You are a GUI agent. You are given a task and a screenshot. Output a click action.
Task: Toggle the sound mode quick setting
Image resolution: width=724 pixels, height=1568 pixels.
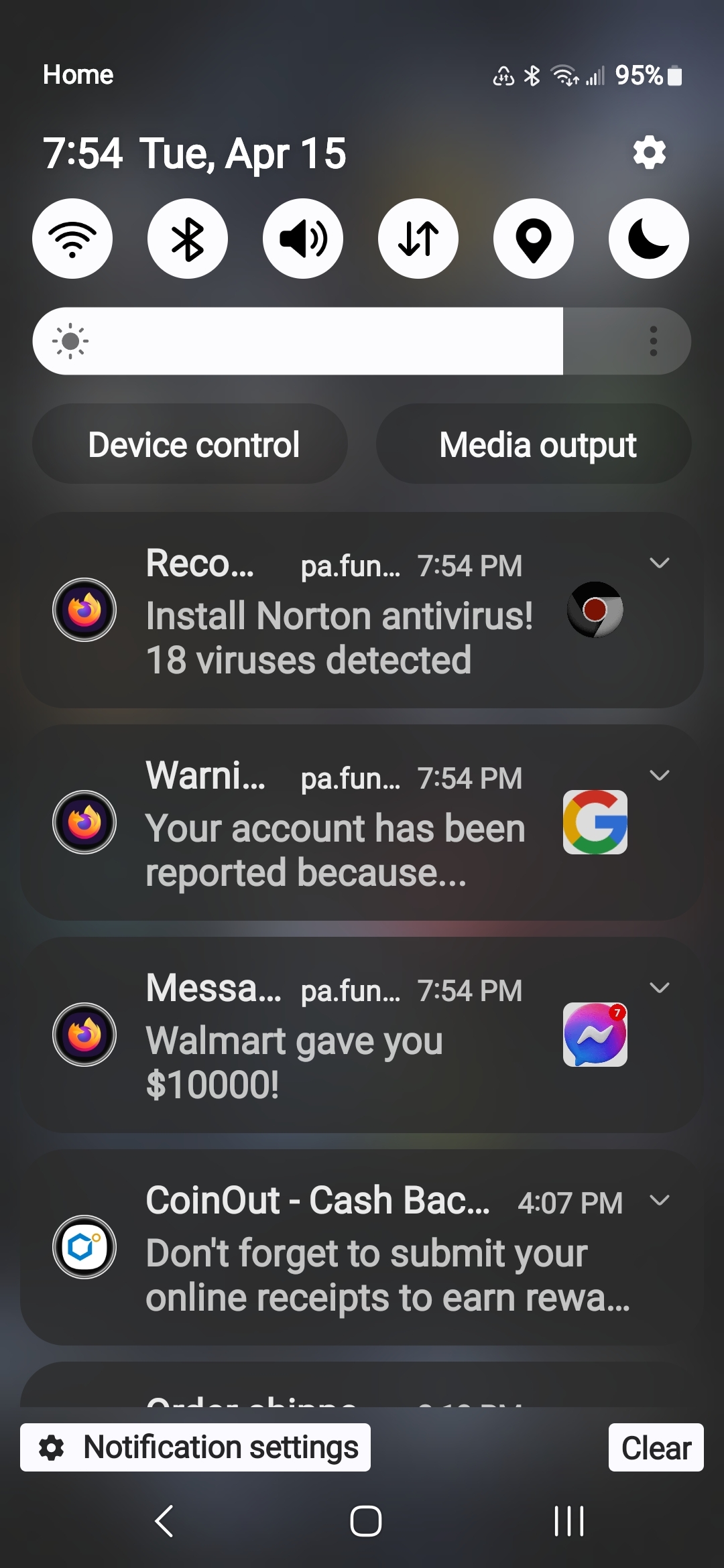(303, 239)
